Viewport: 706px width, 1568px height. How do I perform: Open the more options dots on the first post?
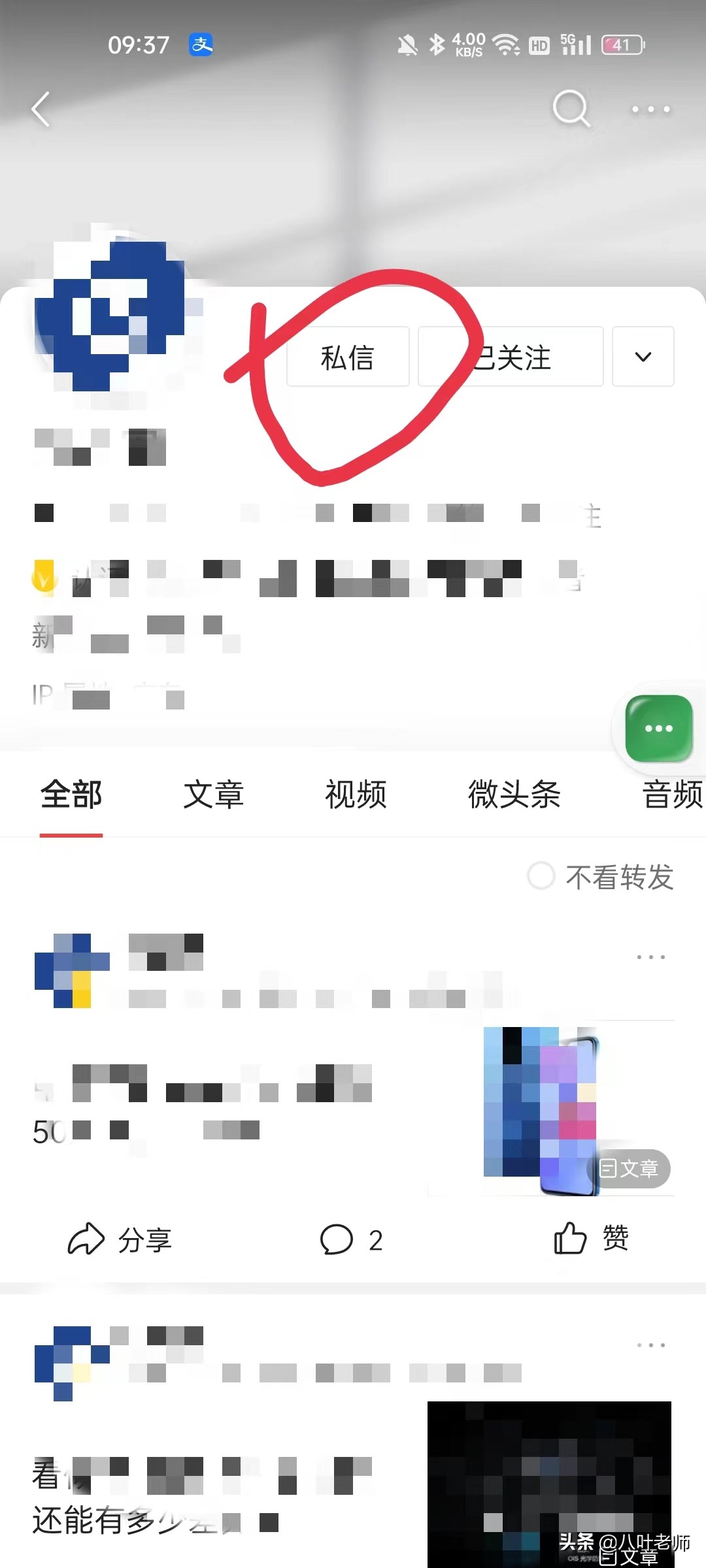(x=651, y=957)
